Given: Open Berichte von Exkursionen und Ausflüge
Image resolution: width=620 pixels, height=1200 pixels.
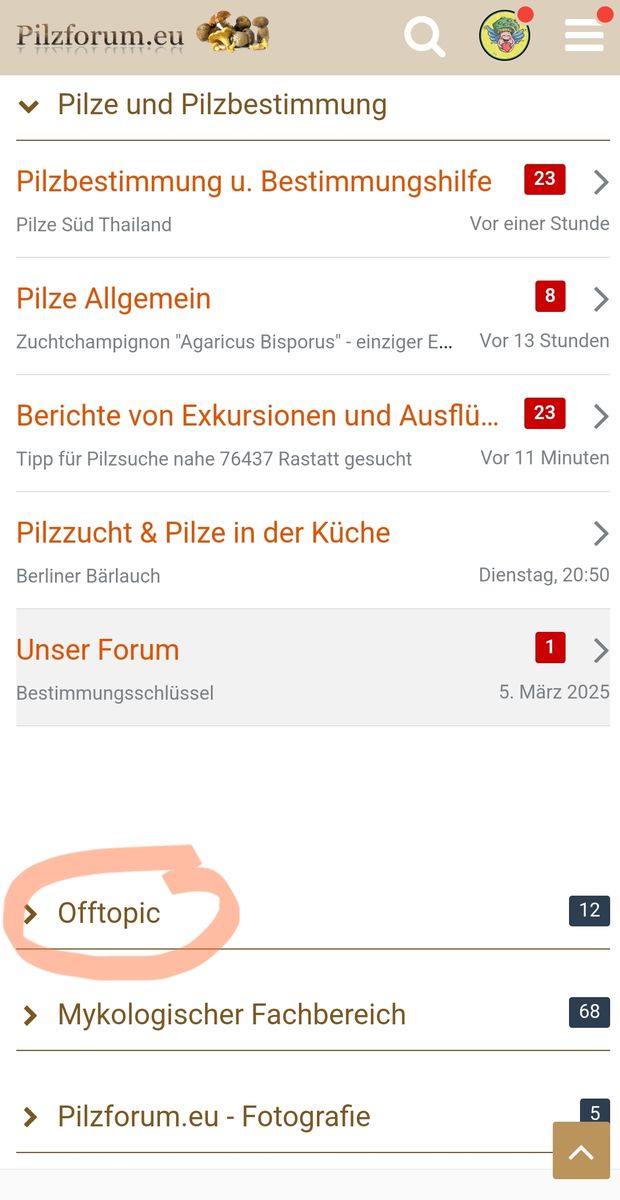Looking at the screenshot, I should 257,415.
